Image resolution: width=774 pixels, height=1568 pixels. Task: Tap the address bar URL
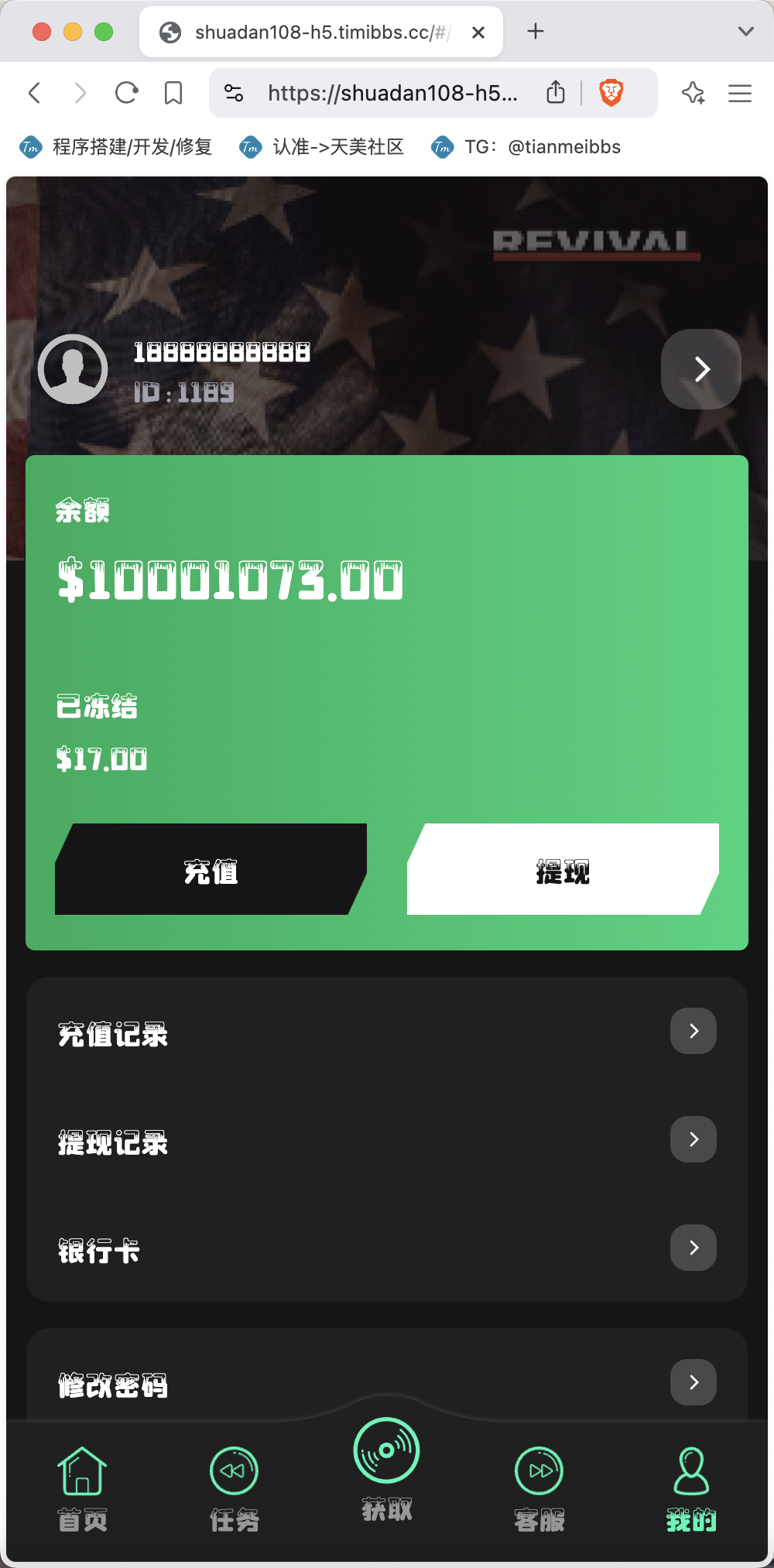pos(392,93)
